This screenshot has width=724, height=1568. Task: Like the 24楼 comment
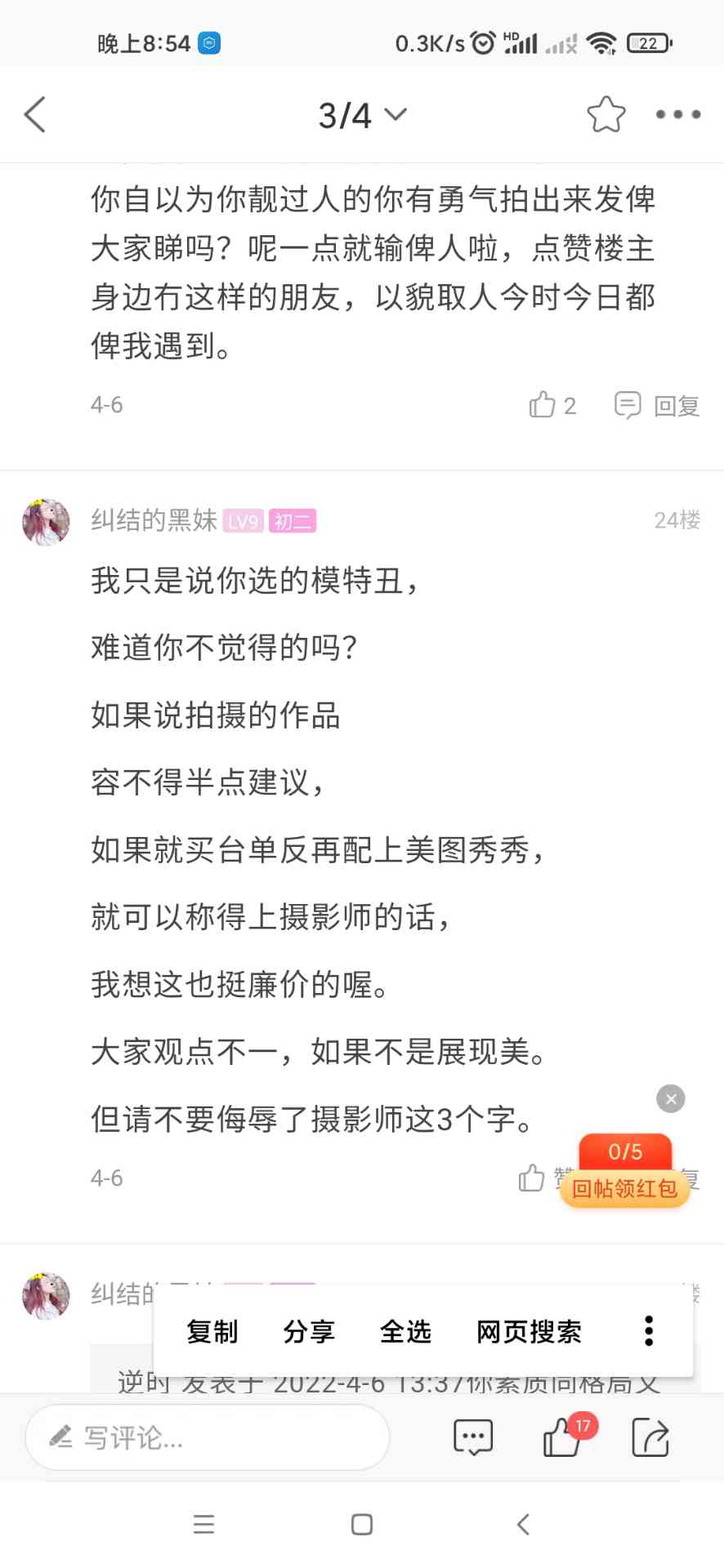click(x=532, y=1178)
